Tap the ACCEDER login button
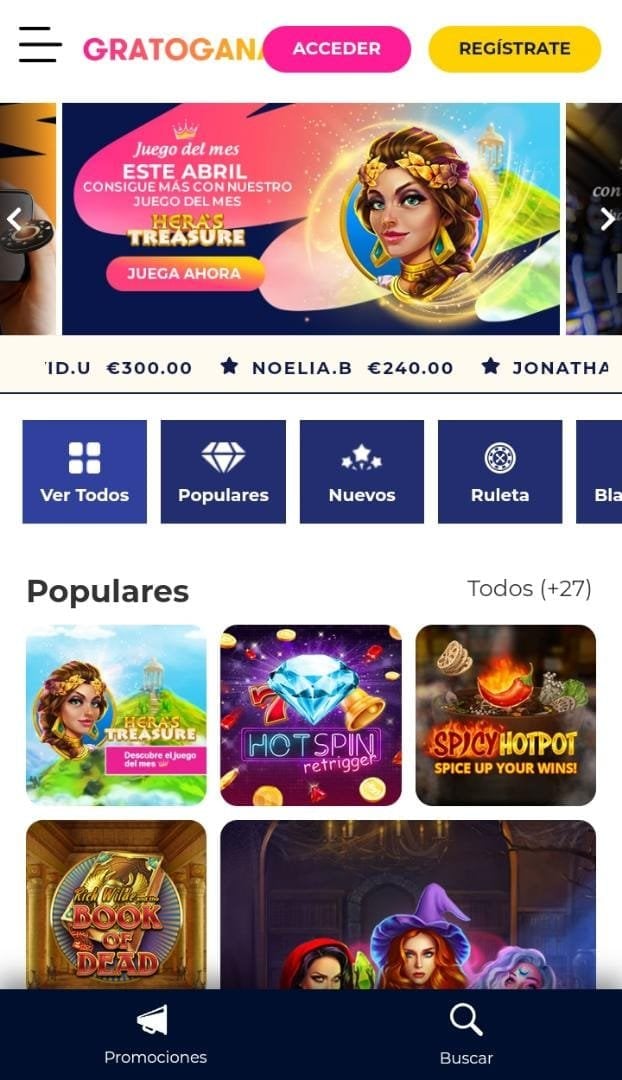This screenshot has width=622, height=1080. pos(336,48)
